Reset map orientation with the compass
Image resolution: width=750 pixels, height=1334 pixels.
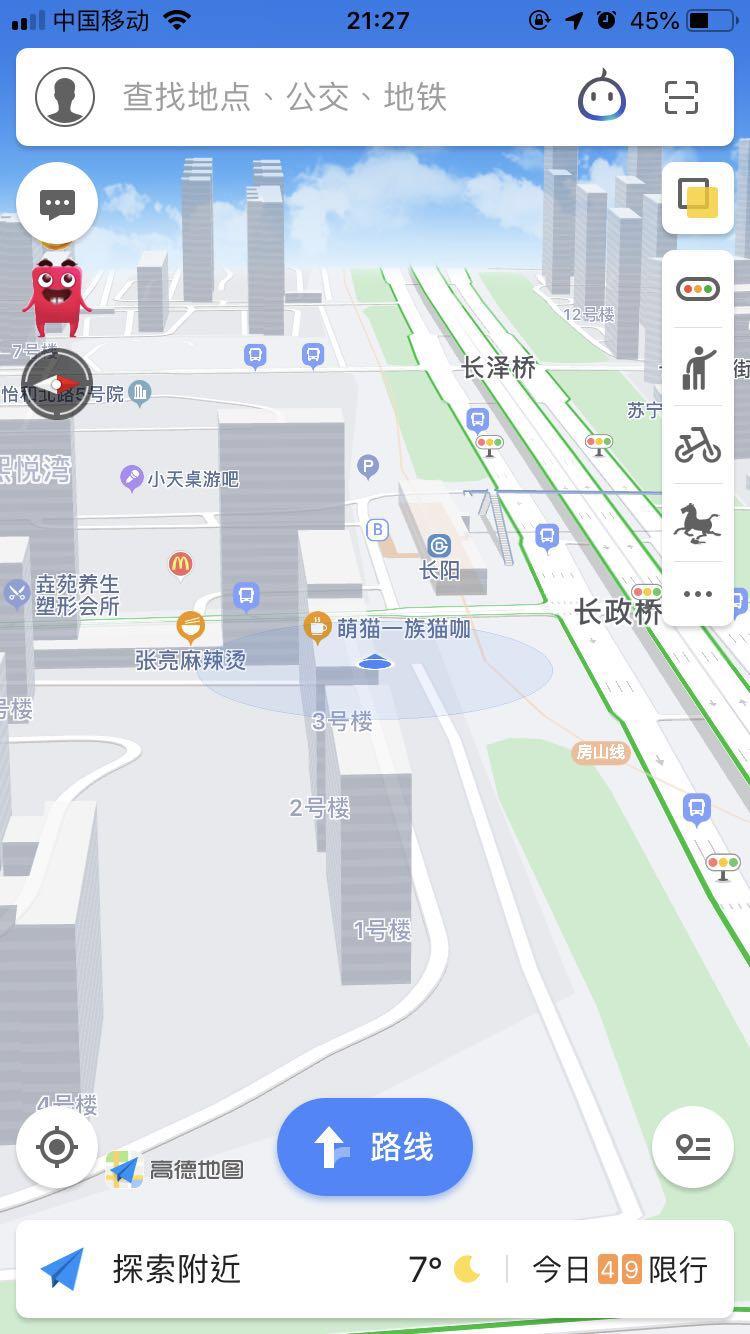pos(57,385)
